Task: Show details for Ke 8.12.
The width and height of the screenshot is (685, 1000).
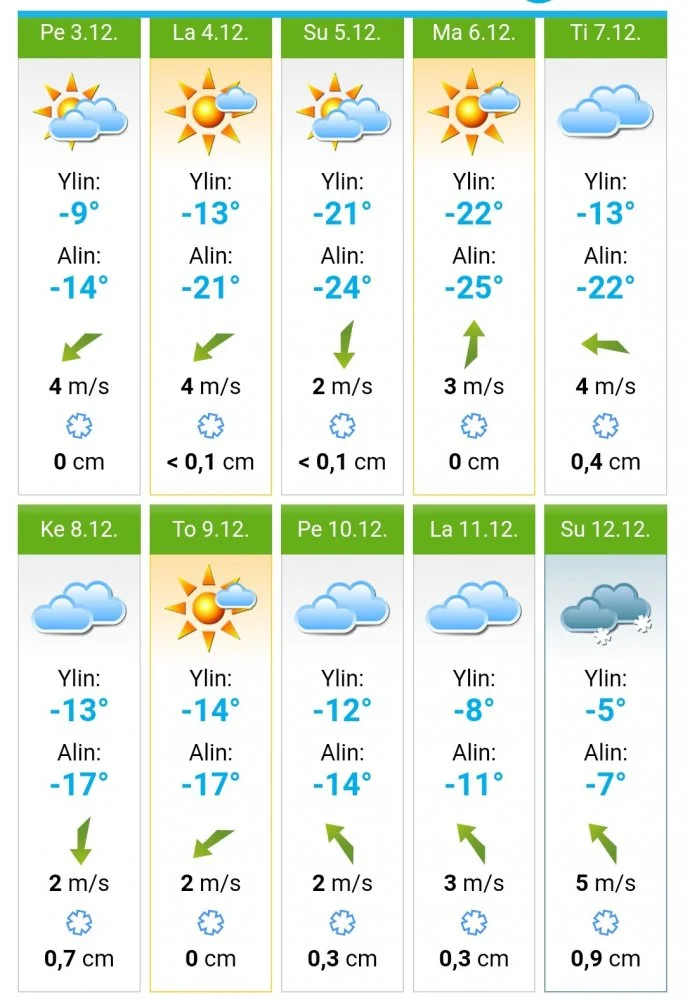Action: point(79,750)
